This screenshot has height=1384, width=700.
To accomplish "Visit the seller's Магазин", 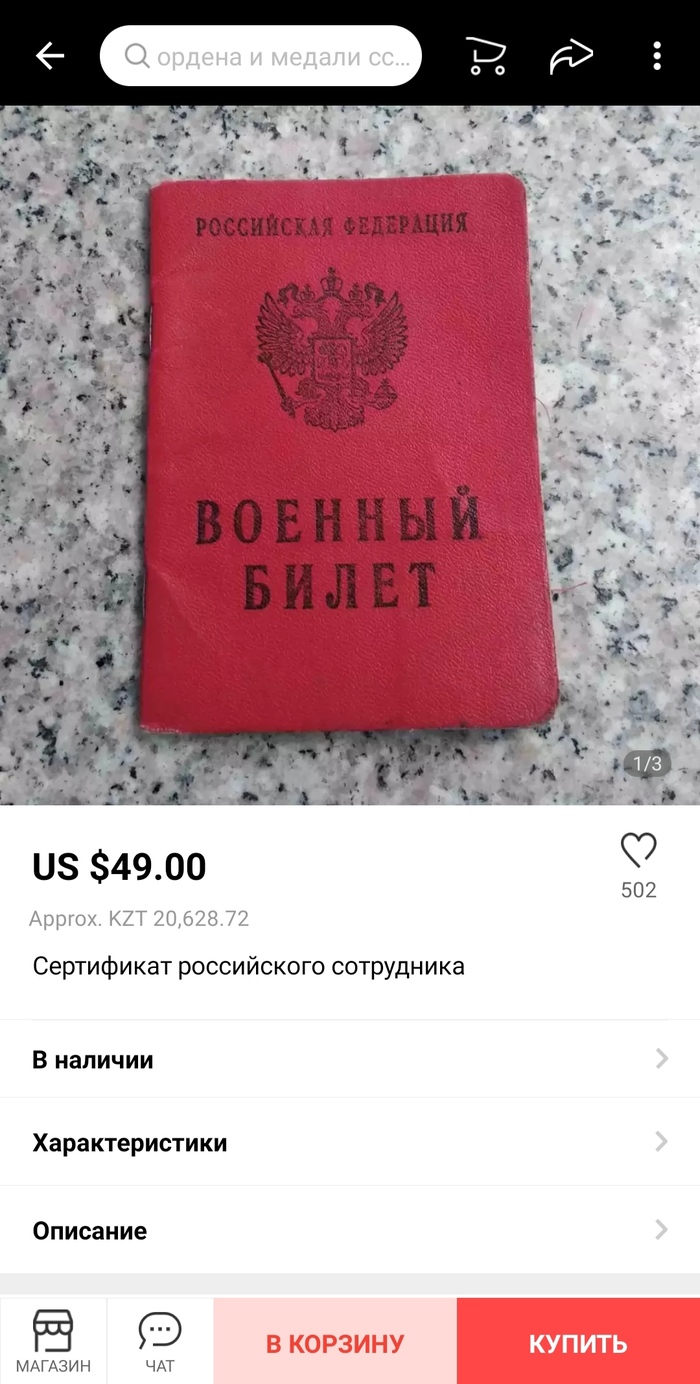I will [53, 1341].
